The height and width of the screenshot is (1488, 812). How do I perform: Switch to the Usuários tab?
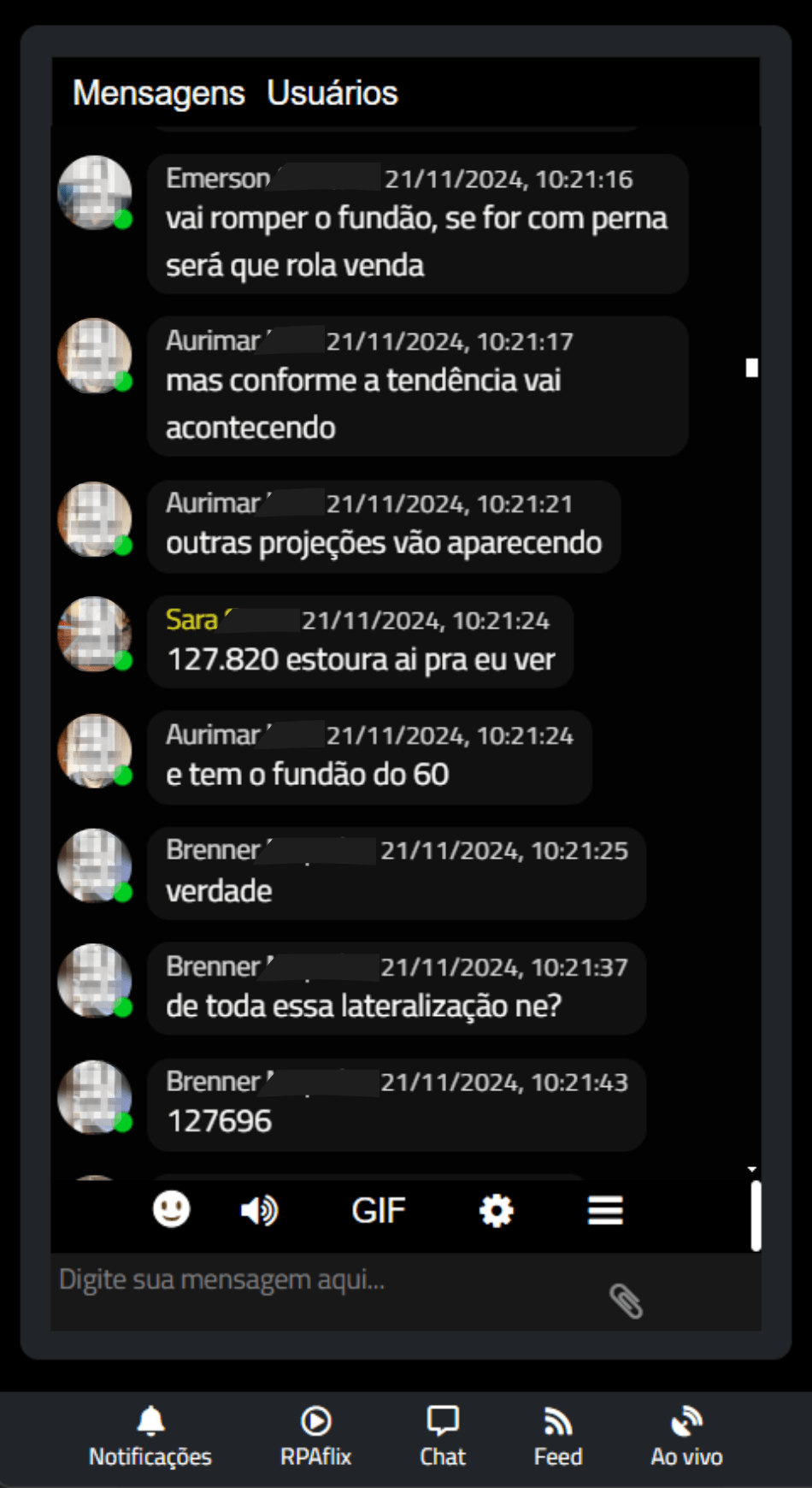tap(332, 92)
